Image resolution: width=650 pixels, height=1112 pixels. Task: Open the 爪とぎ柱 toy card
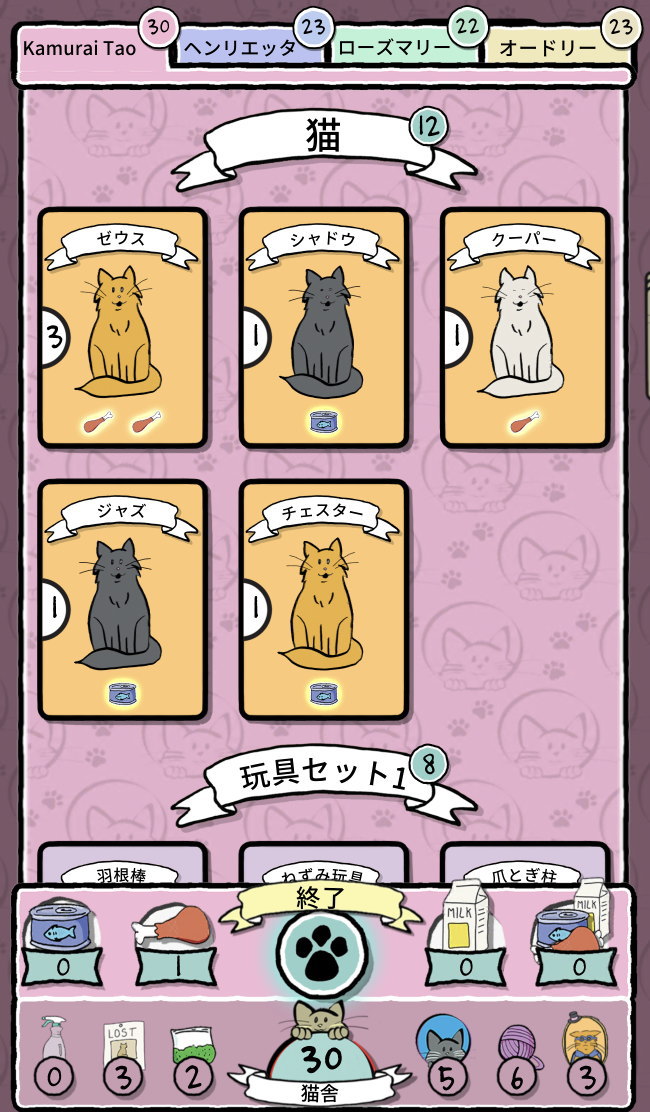(525, 864)
